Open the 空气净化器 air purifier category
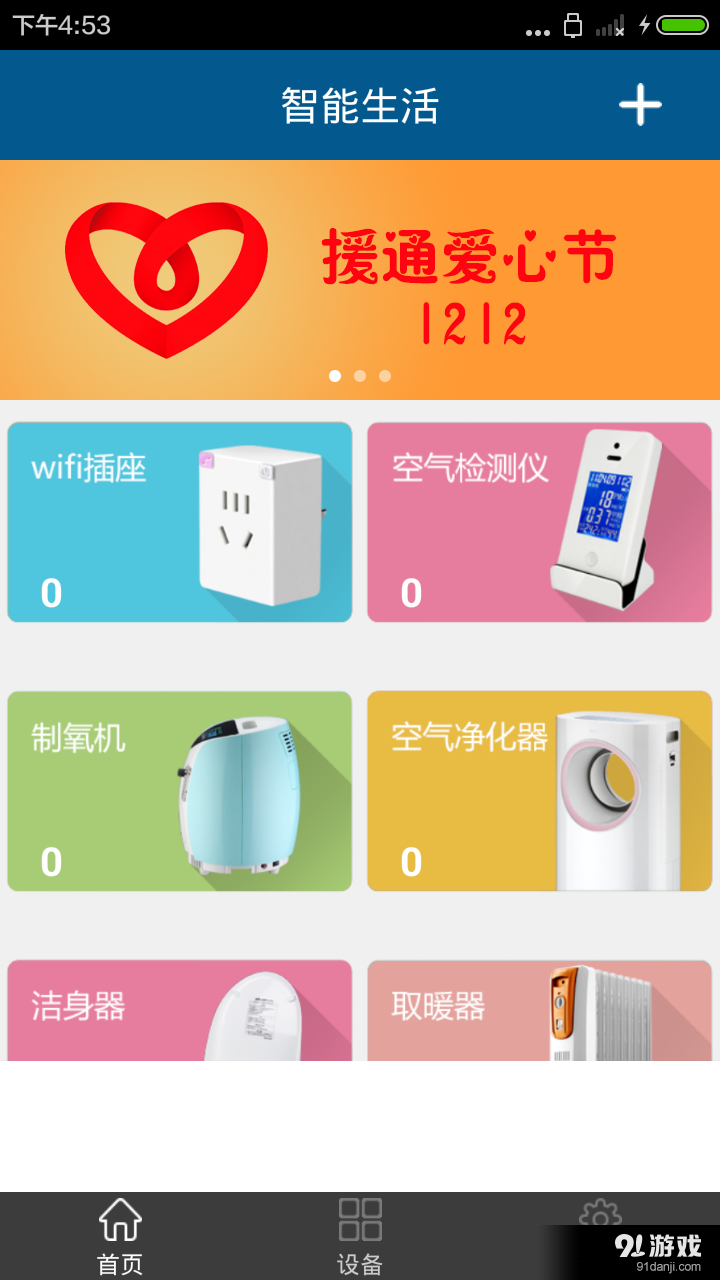Screen dimensions: 720x1280 tap(539, 790)
